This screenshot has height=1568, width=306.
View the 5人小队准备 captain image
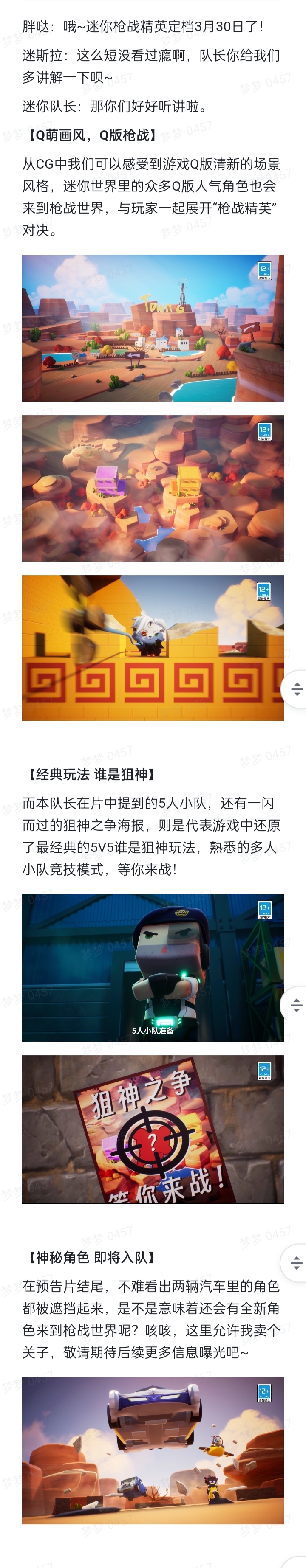tap(153, 967)
